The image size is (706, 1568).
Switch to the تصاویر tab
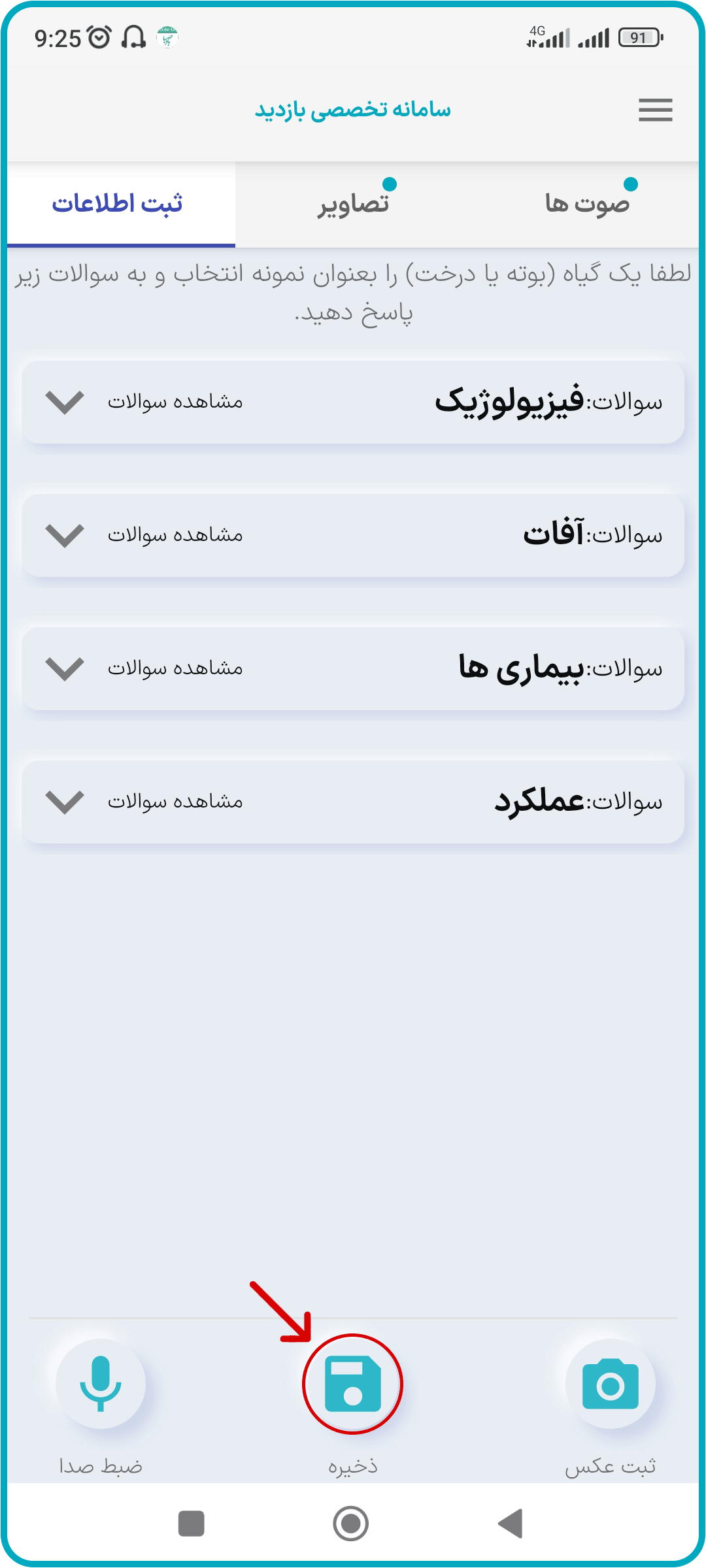tap(353, 204)
